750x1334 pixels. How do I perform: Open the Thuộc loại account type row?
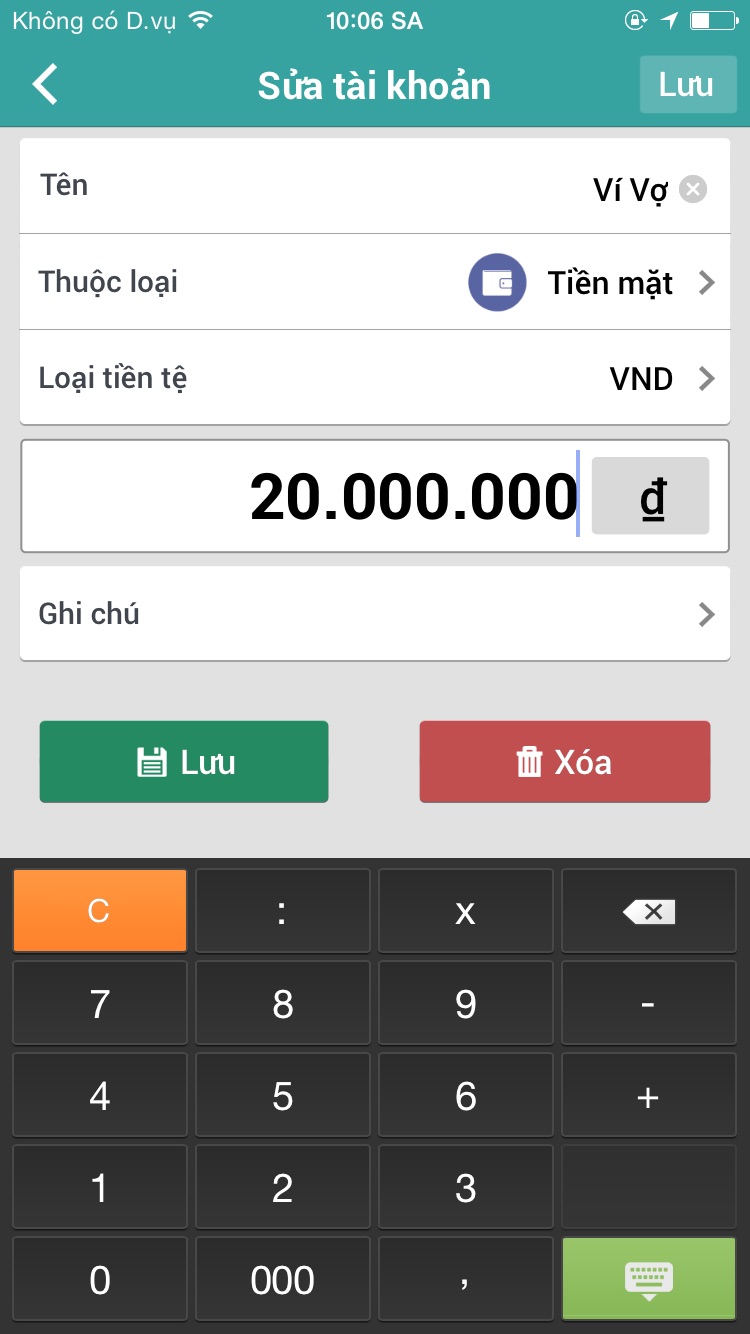coord(374,282)
